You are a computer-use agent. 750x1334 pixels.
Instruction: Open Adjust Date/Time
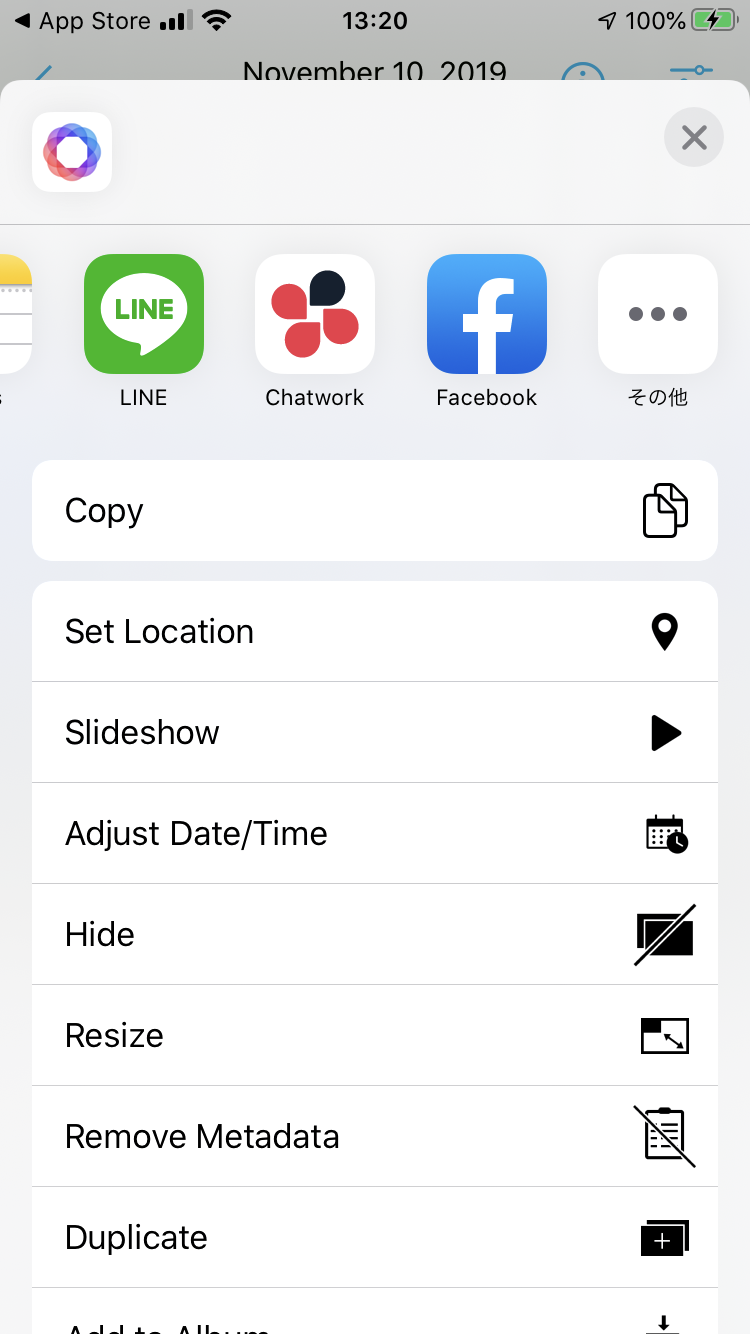point(375,834)
